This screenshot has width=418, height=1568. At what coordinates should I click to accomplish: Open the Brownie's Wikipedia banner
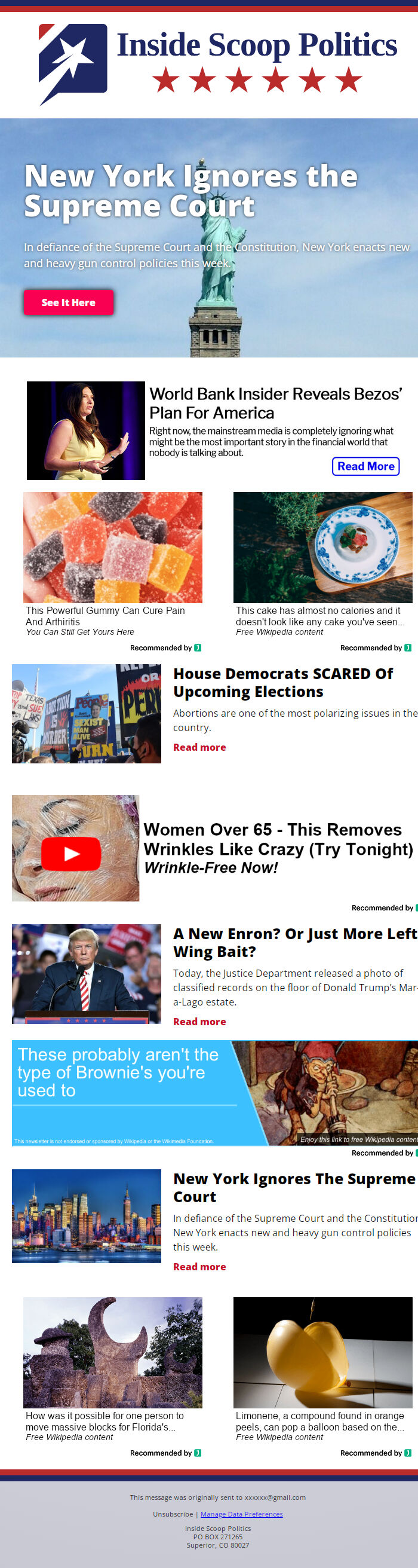click(x=215, y=1093)
